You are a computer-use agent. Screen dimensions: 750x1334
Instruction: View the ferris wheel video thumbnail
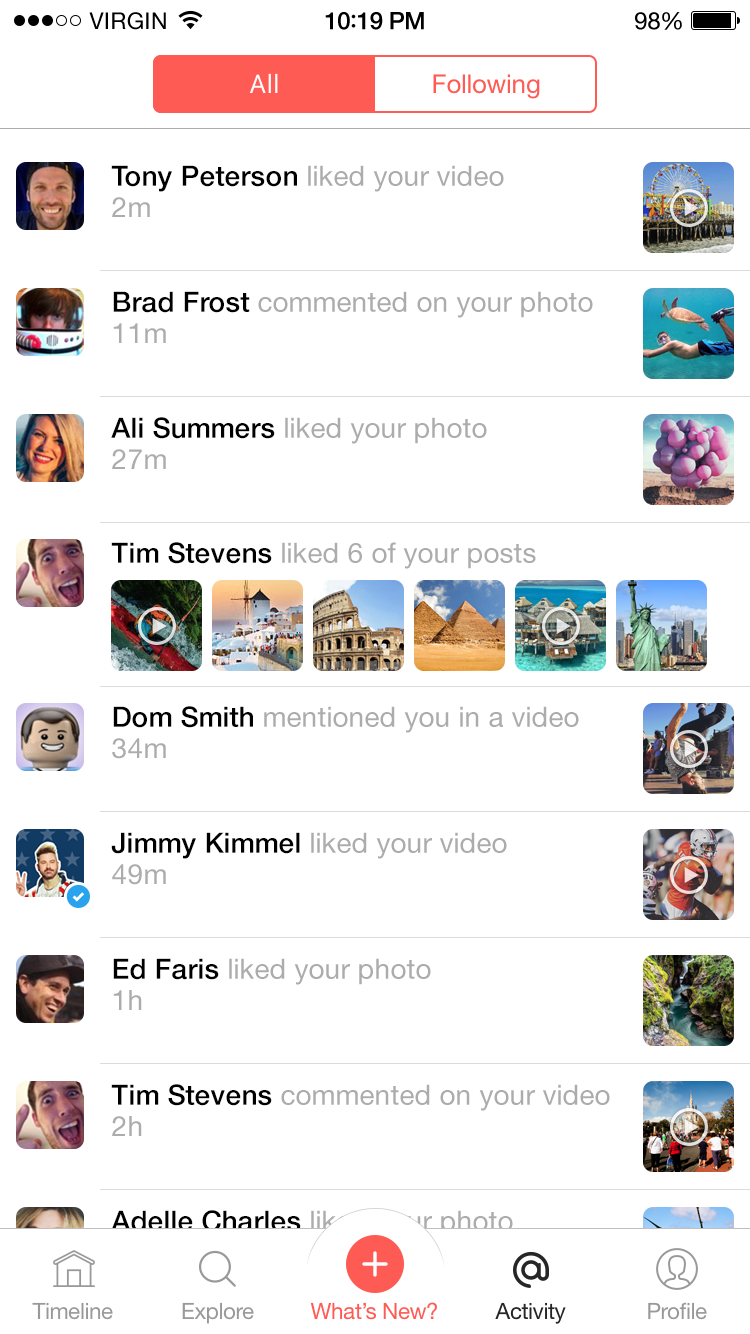tap(688, 208)
